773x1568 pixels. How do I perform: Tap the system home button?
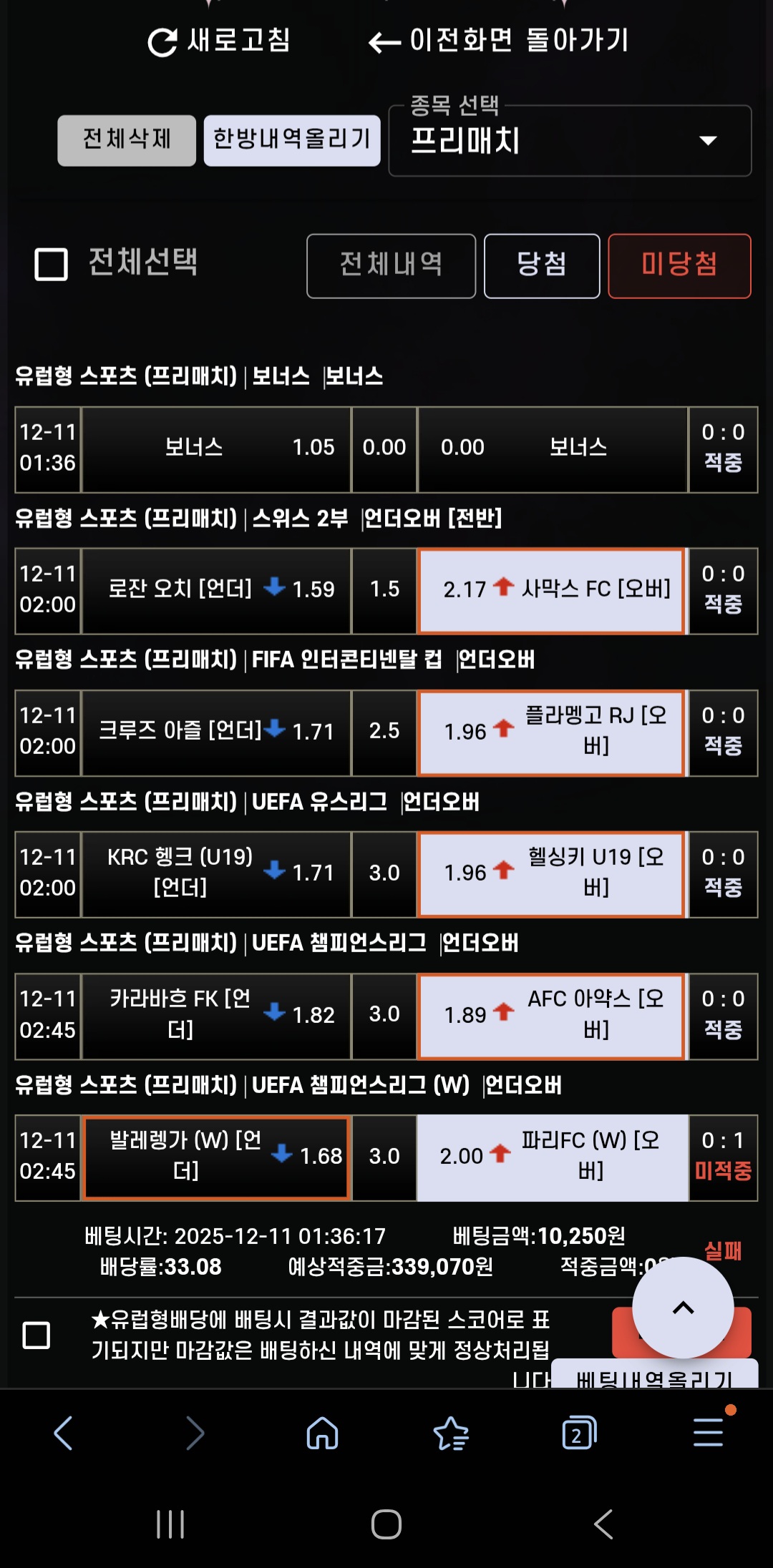386,1524
